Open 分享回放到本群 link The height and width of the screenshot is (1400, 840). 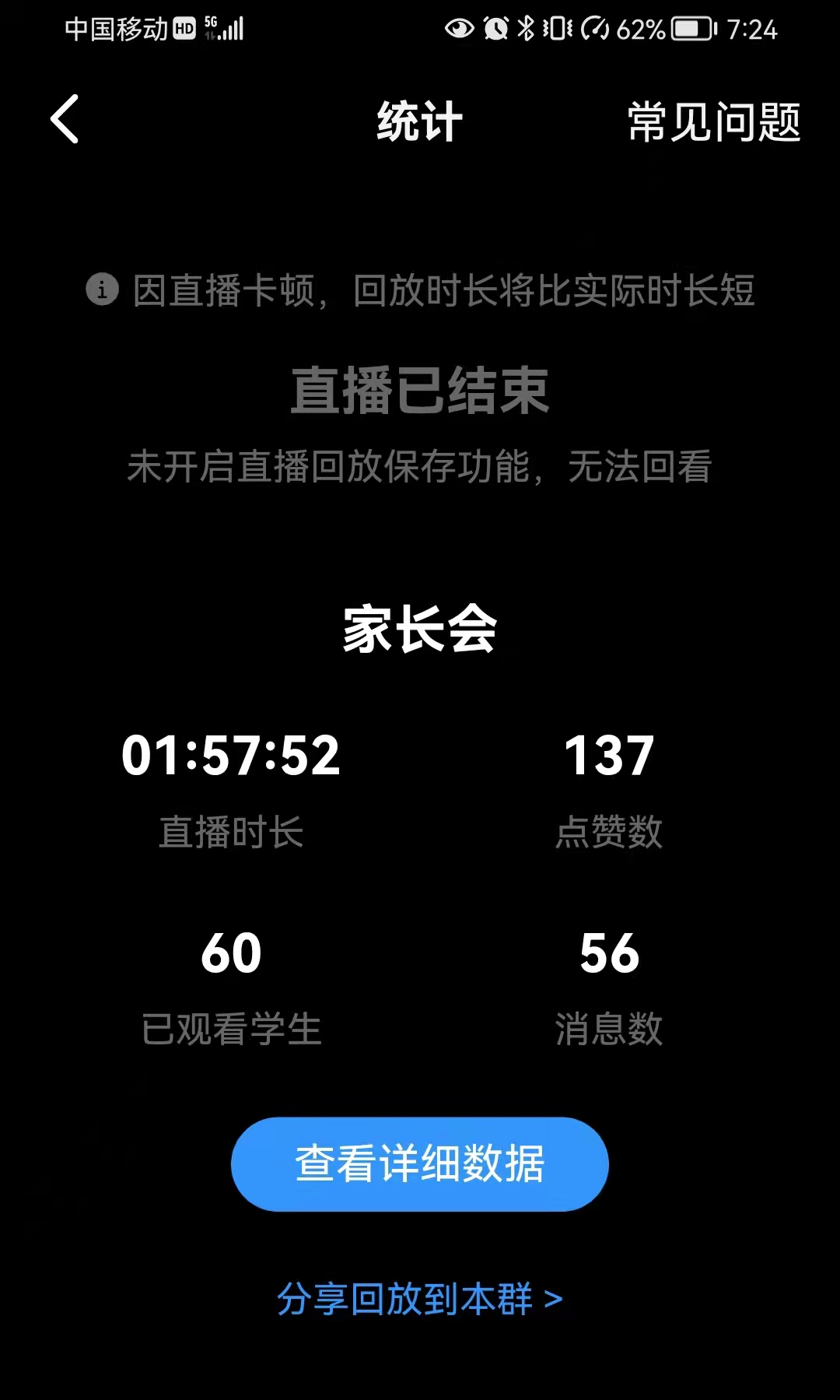[x=420, y=1299]
